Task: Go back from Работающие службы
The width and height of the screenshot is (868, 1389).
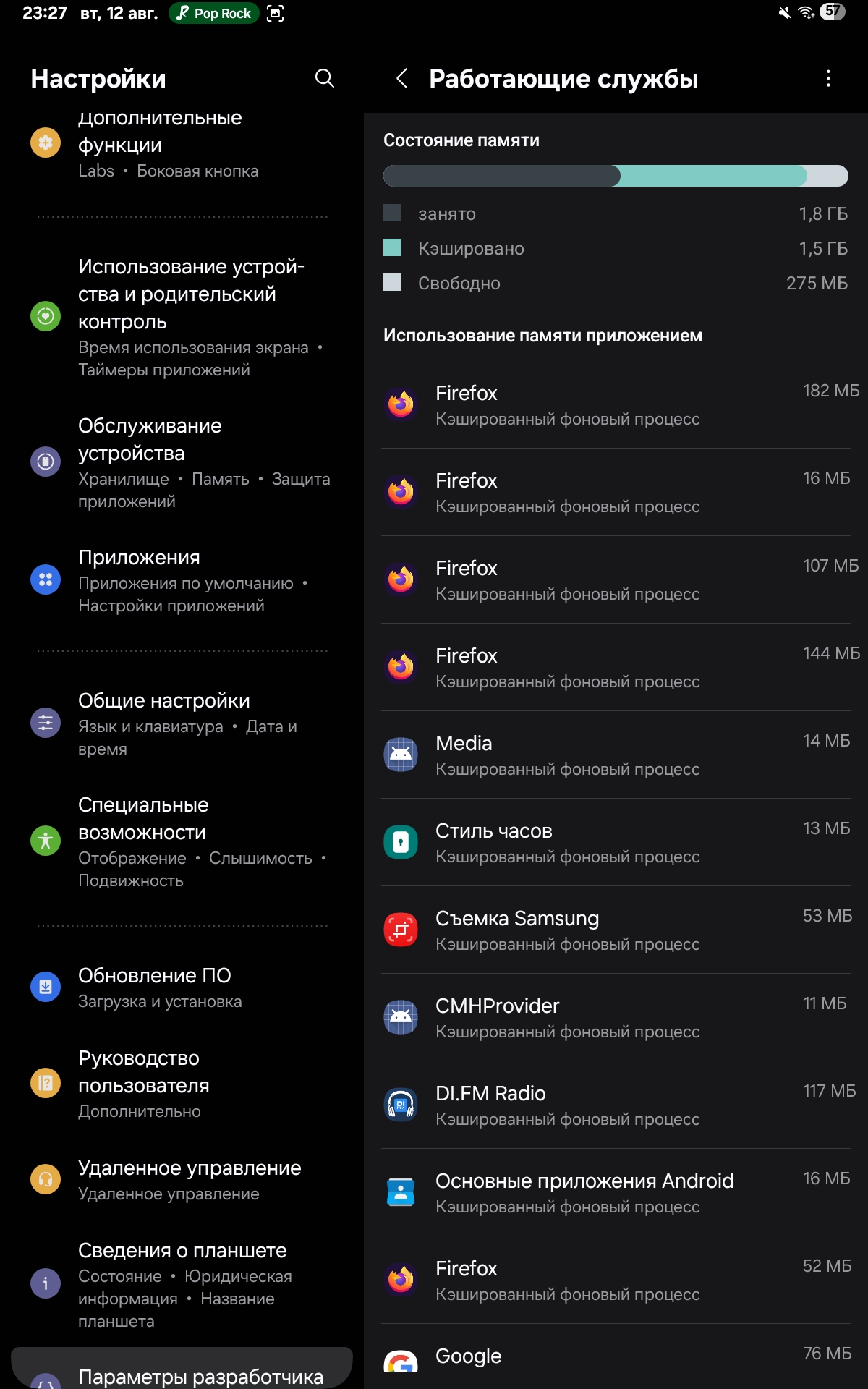Action: point(402,78)
